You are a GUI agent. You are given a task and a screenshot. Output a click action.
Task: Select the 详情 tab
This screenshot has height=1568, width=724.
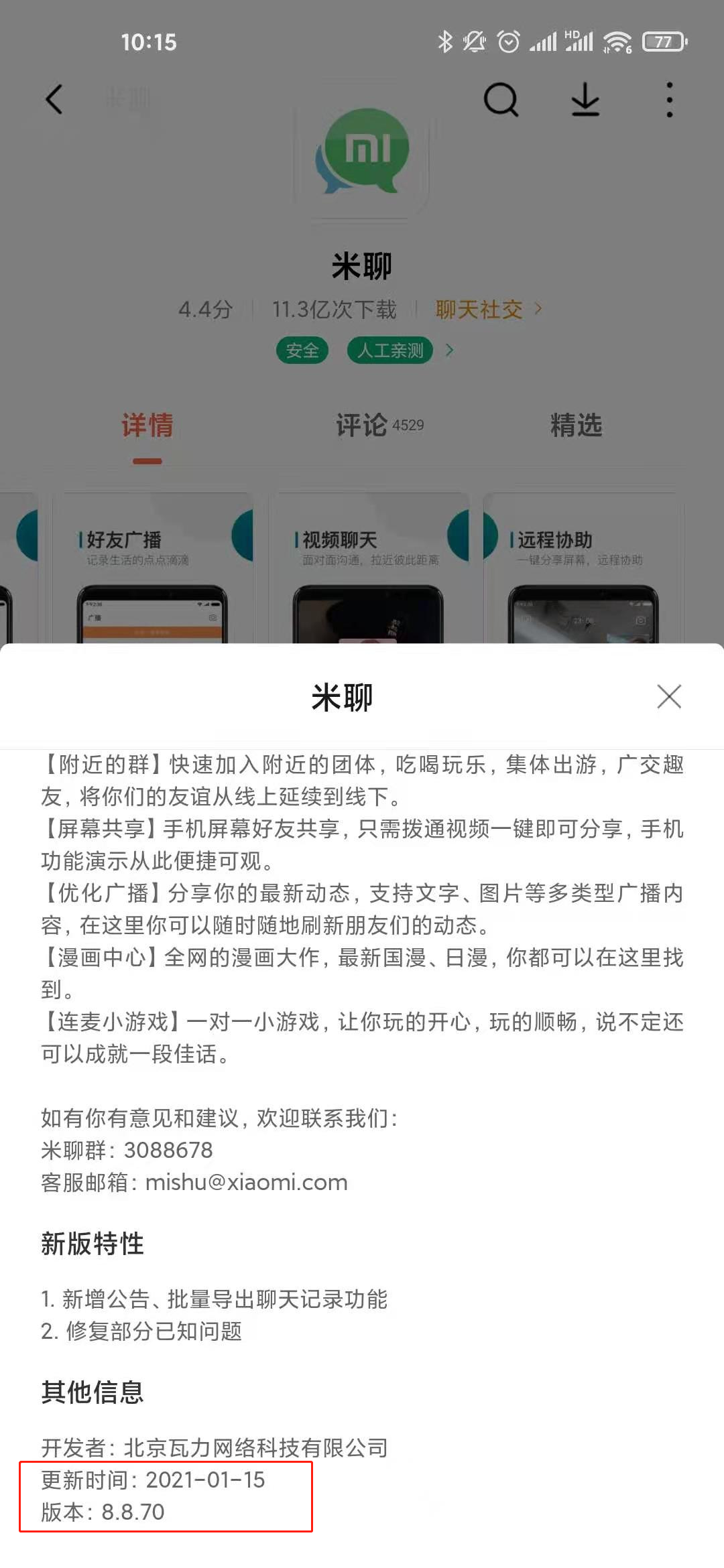147,426
